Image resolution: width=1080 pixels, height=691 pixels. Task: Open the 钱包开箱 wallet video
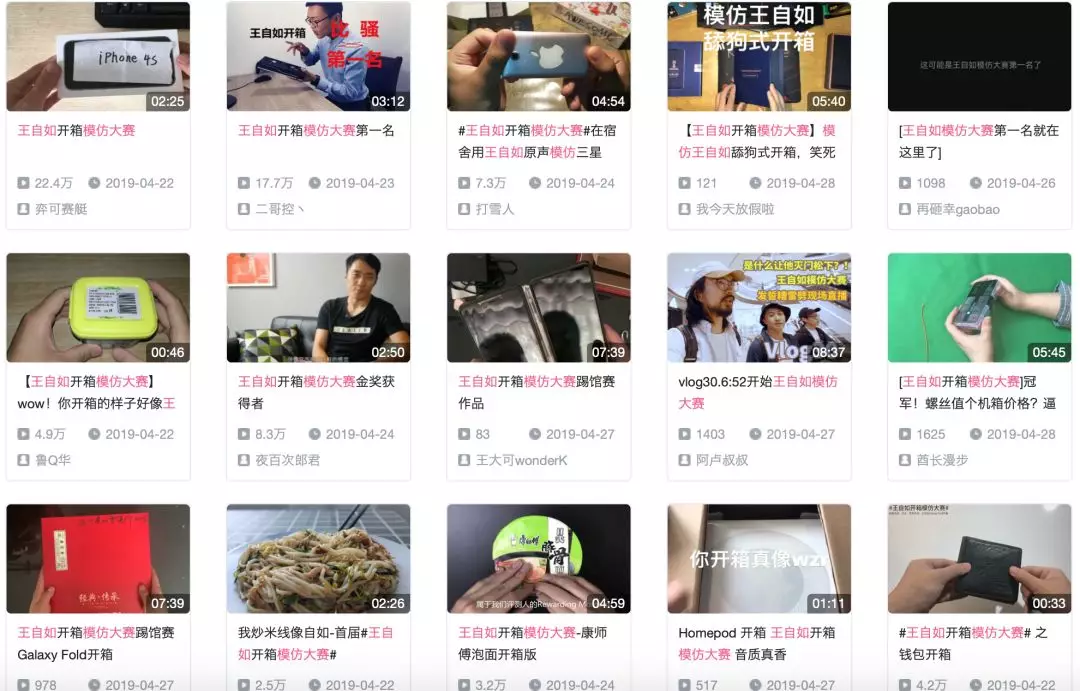(979, 558)
